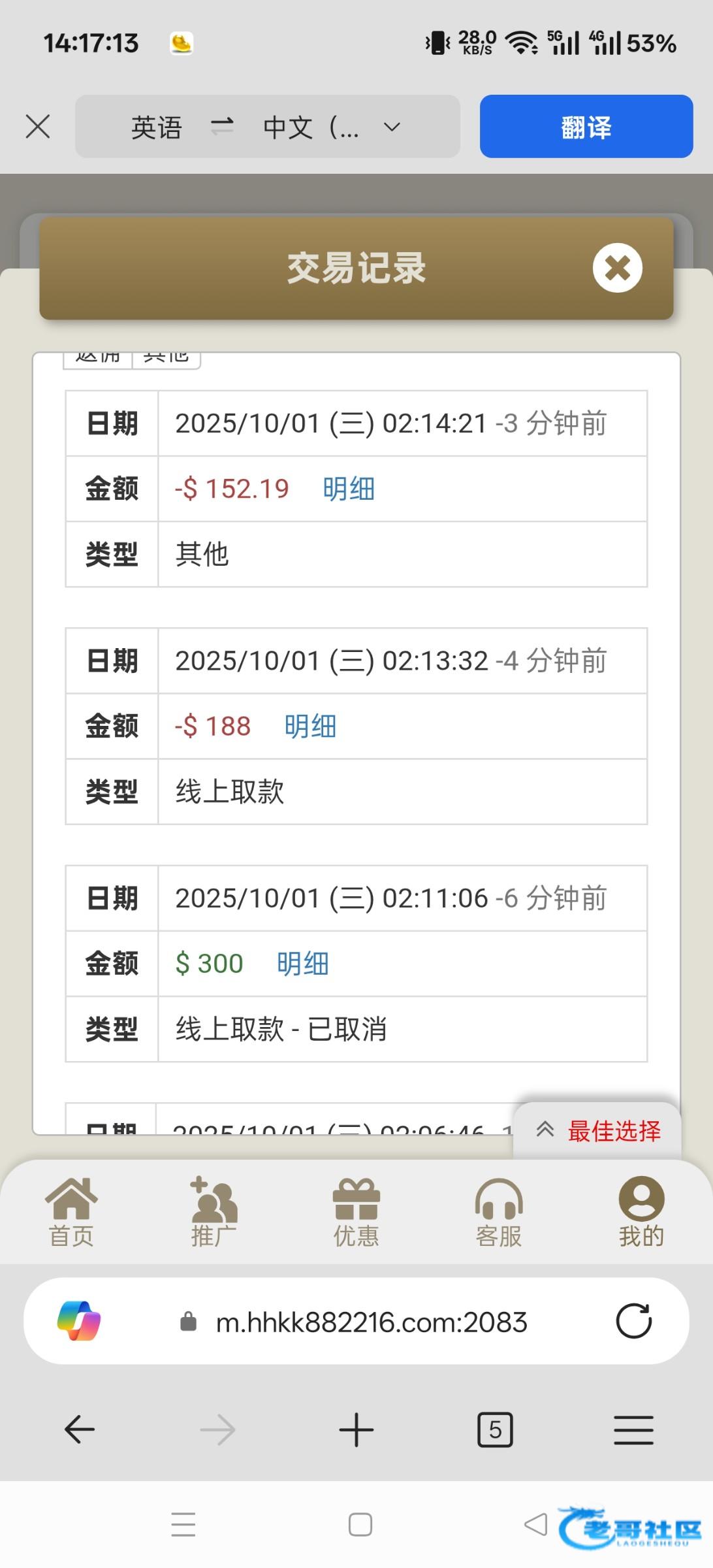This screenshot has width=713, height=1568.
Task: Open 明细 for the -$152.19 record
Action: point(349,489)
